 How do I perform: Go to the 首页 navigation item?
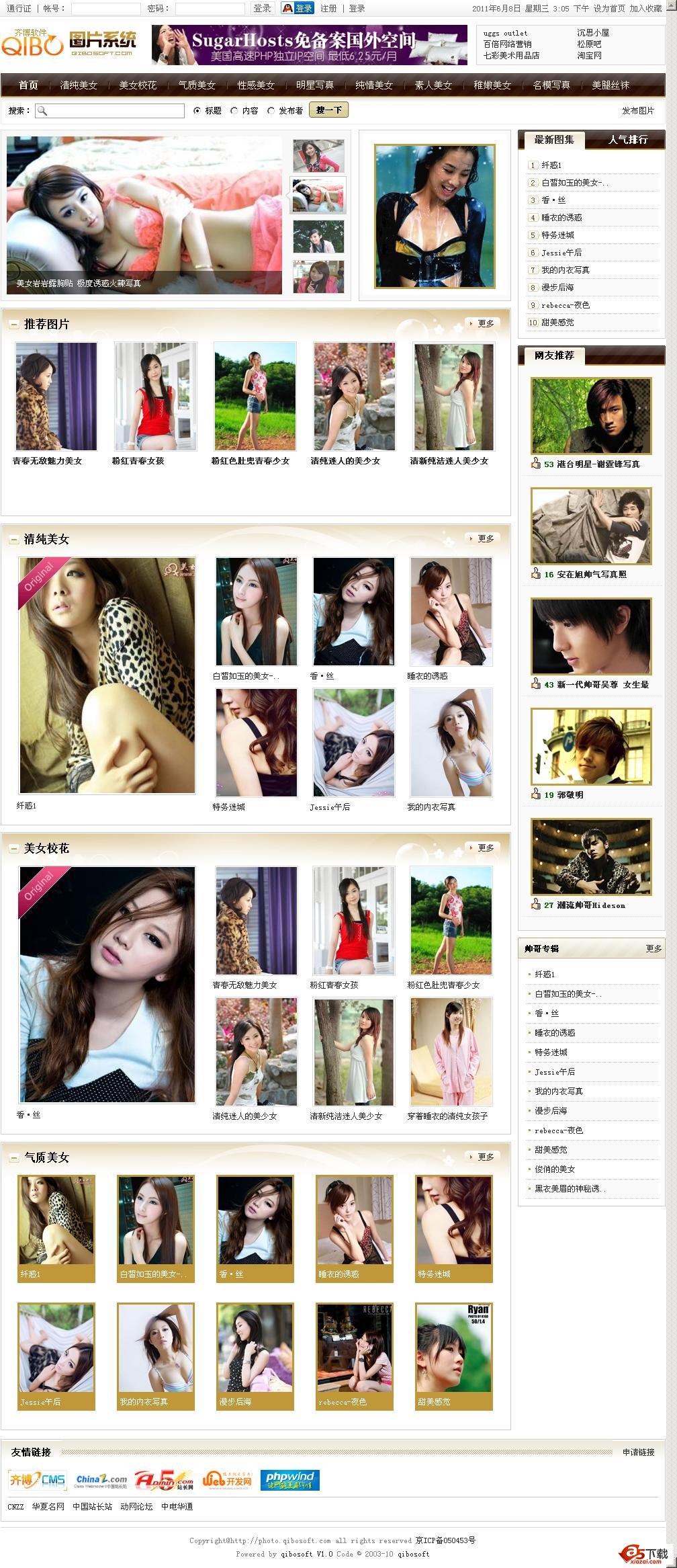coord(28,85)
